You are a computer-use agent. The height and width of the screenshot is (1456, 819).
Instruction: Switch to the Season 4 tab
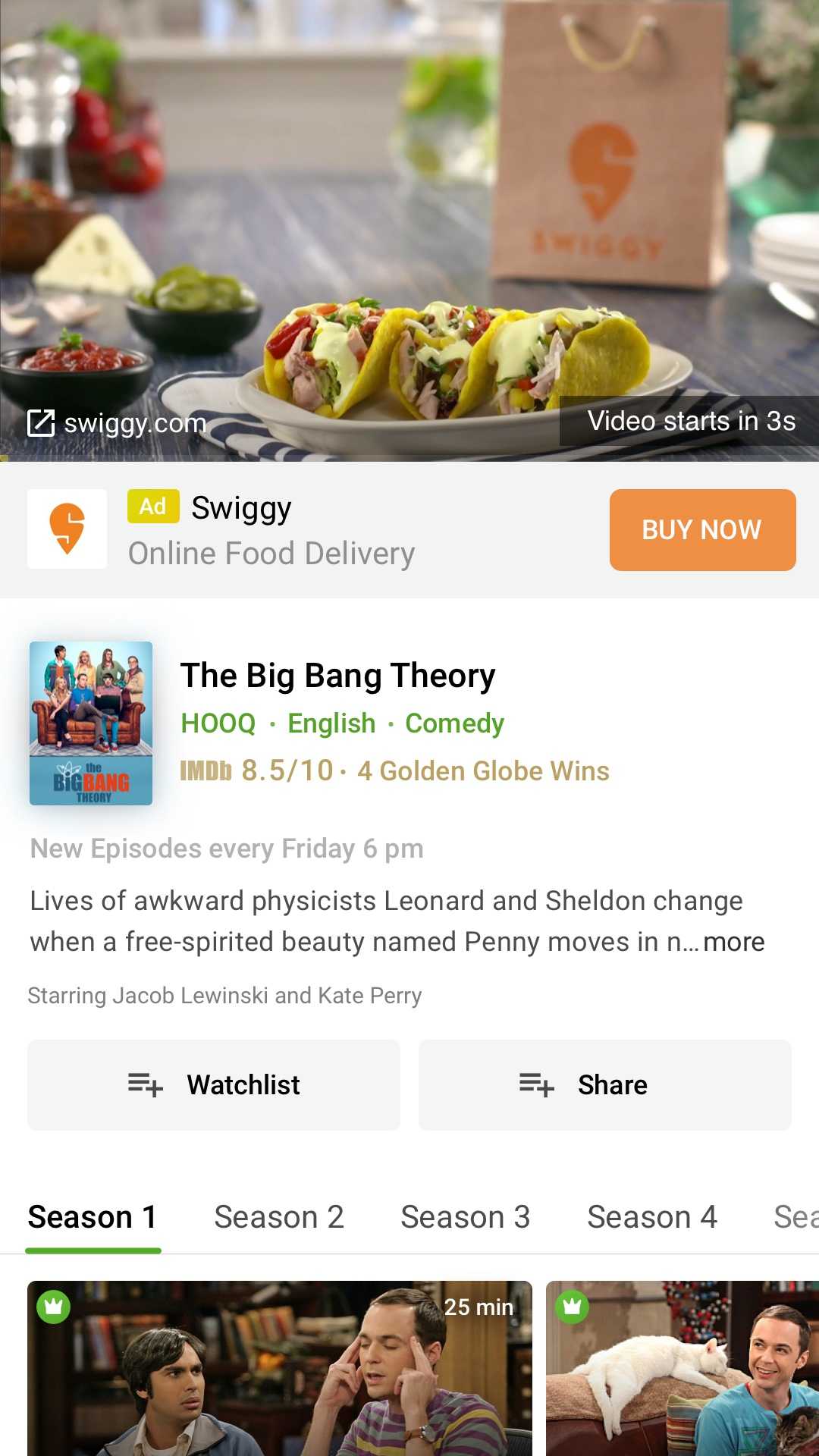tap(651, 1217)
